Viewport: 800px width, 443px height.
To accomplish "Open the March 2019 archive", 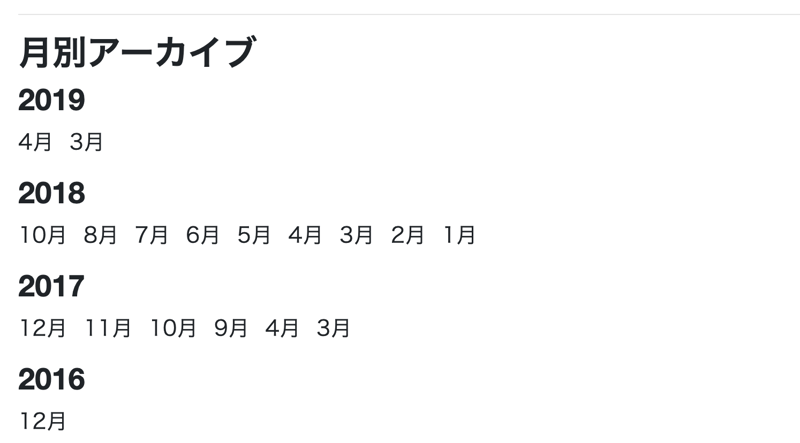I will [87, 142].
